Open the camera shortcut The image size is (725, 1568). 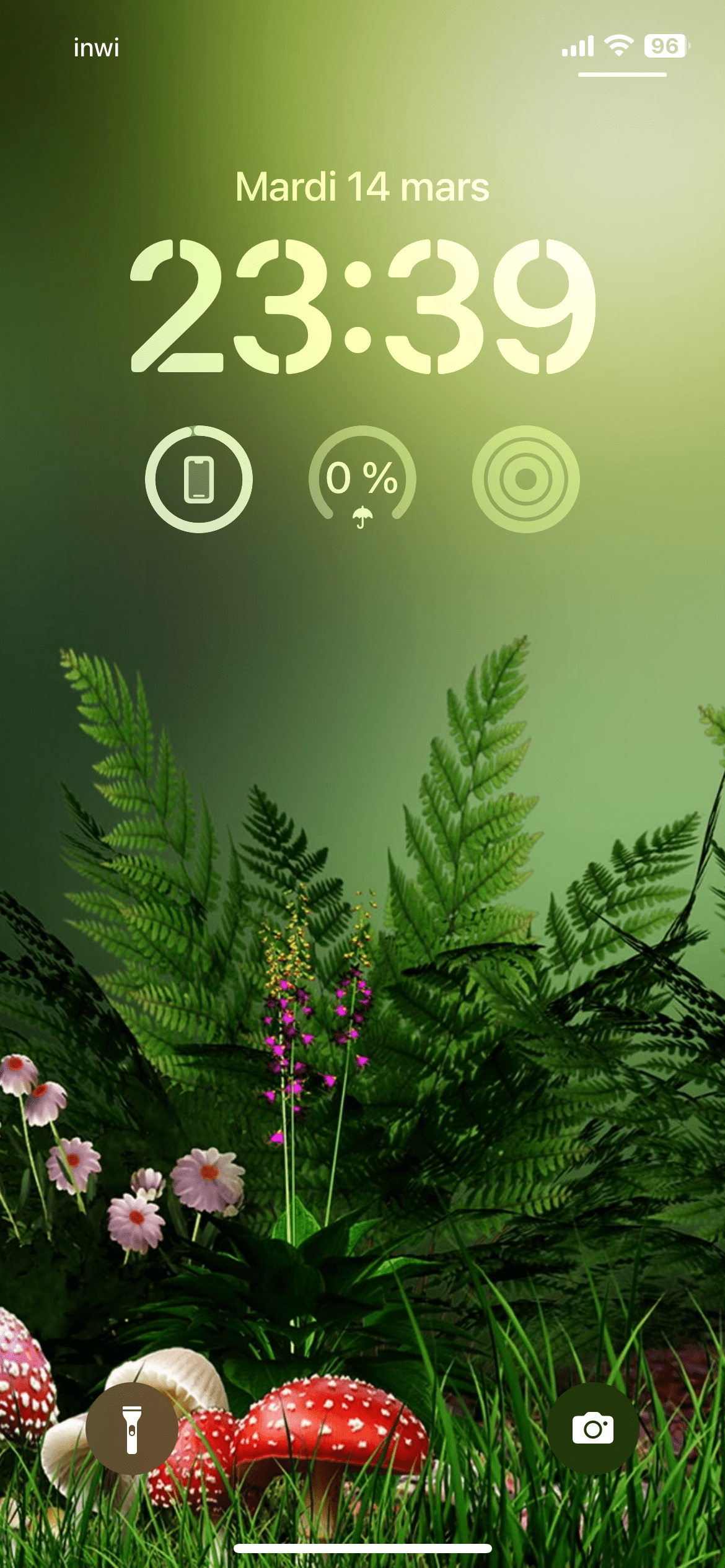(x=593, y=1428)
